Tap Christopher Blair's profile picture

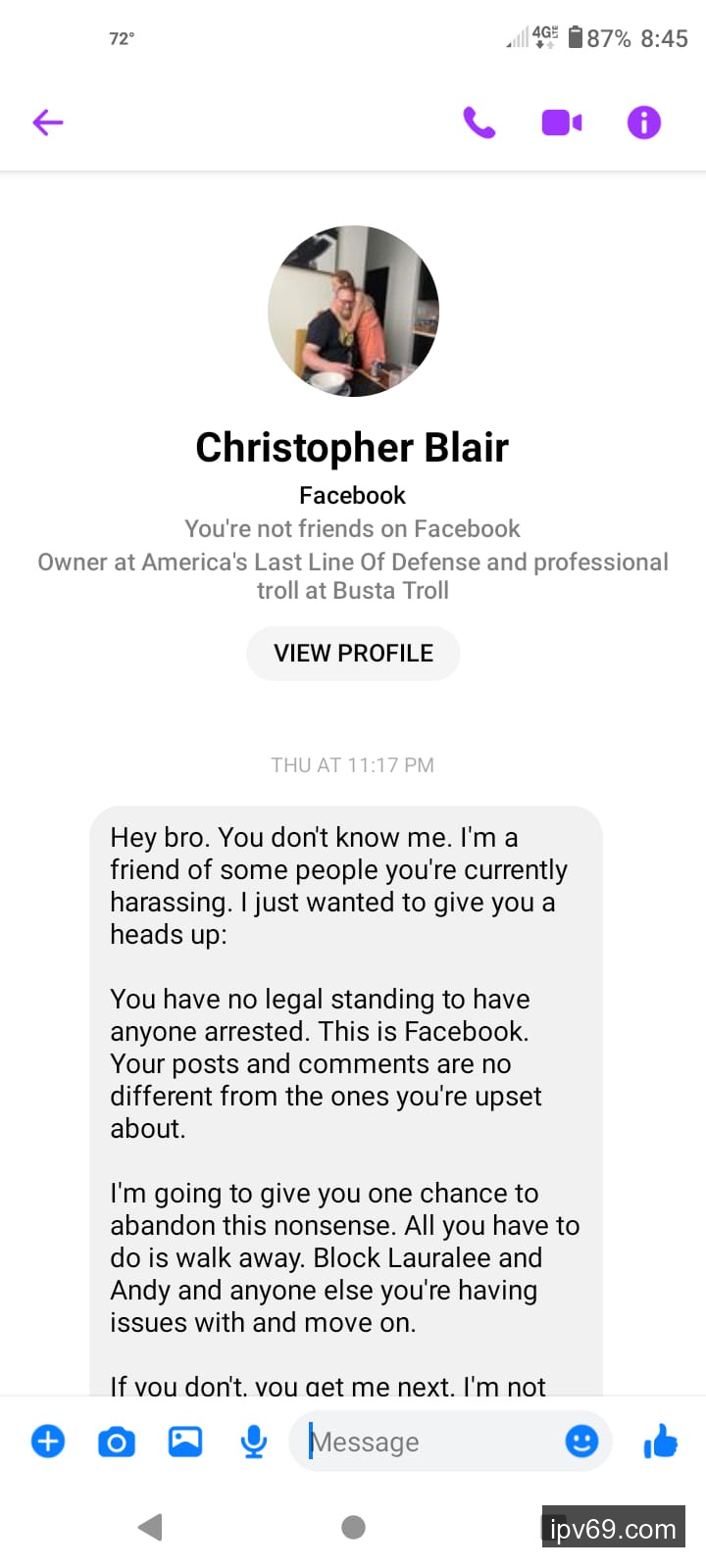coord(353,312)
